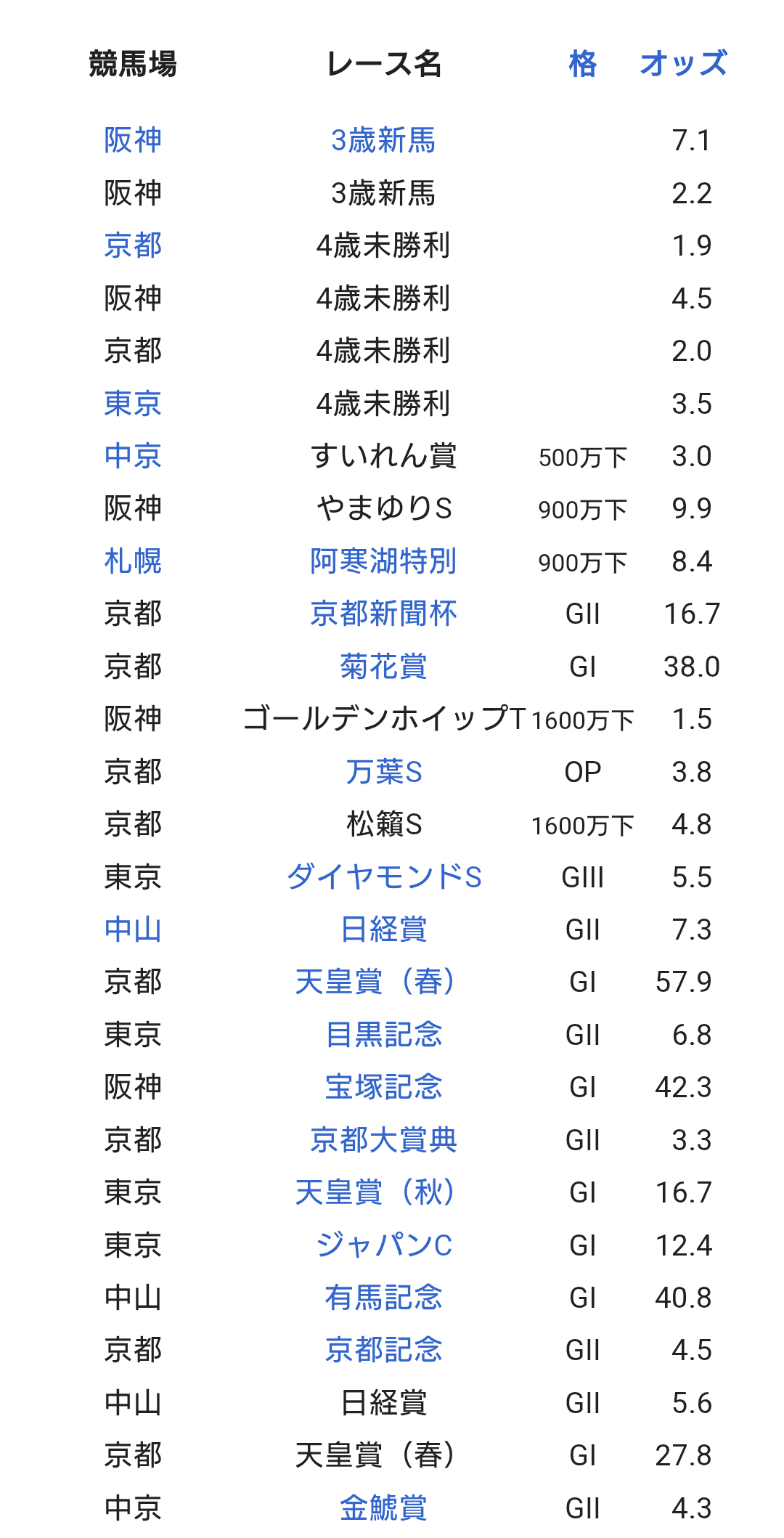The image size is (784, 1538).
Task: Open the ダイヤモンドS link
Action: click(383, 877)
